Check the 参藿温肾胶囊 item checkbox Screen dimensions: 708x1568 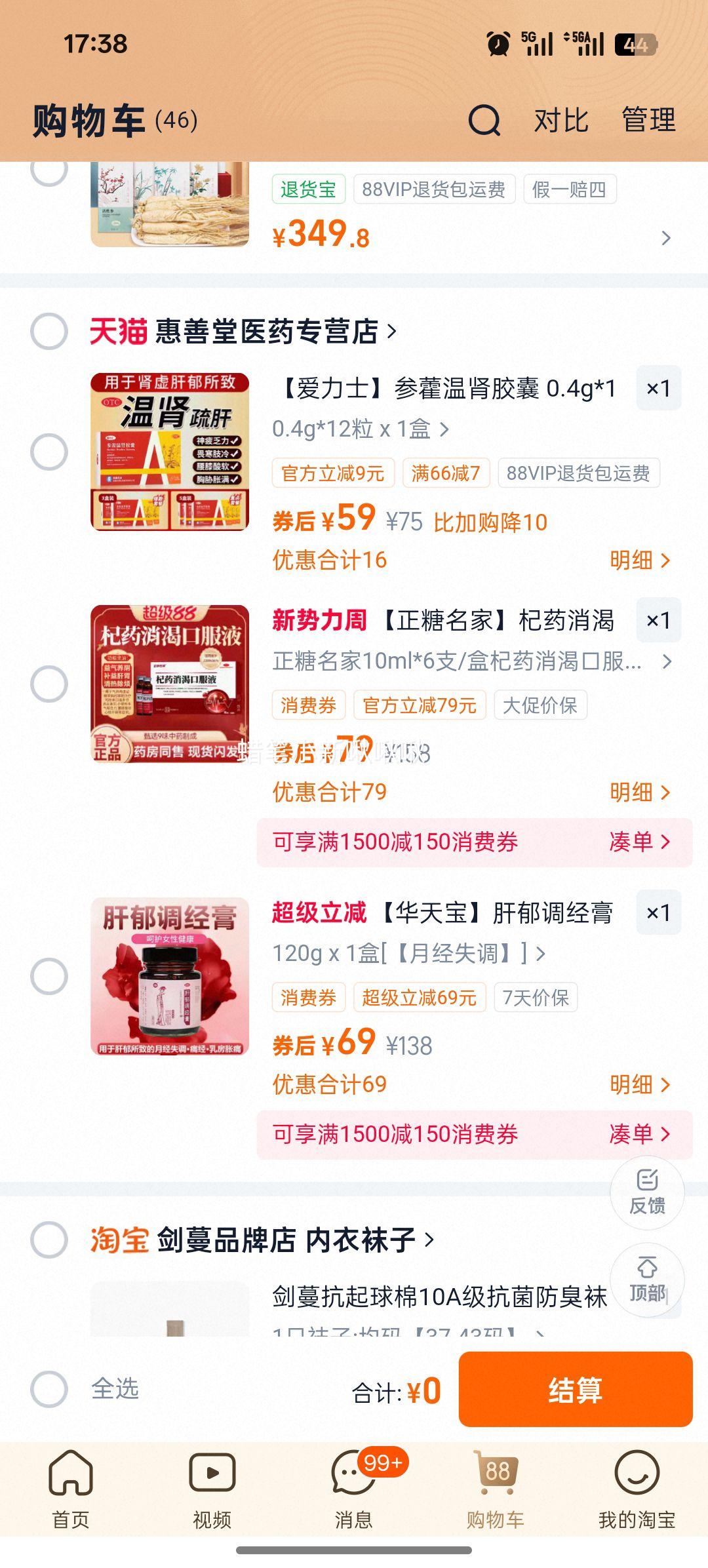pos(48,452)
